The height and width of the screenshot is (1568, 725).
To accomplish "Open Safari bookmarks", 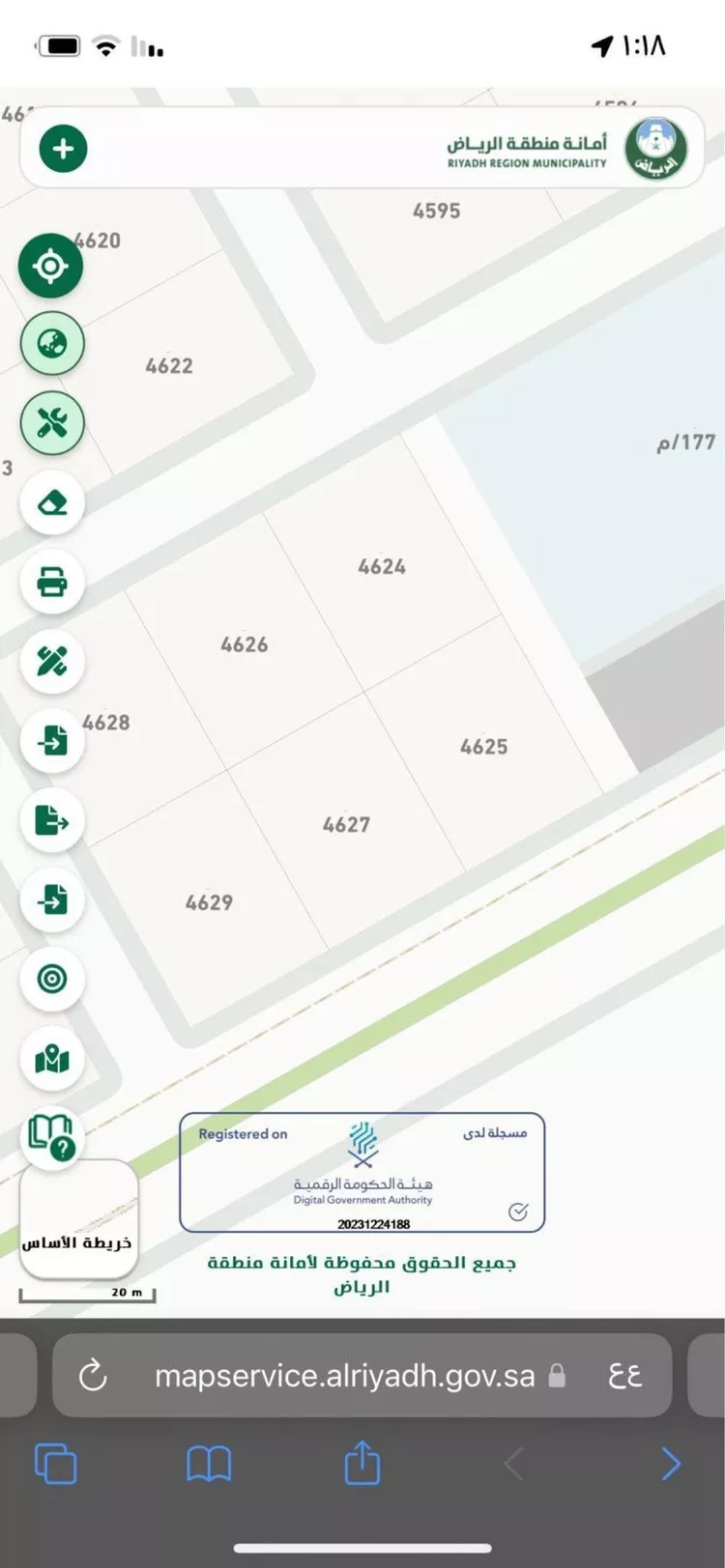I will [x=209, y=1464].
